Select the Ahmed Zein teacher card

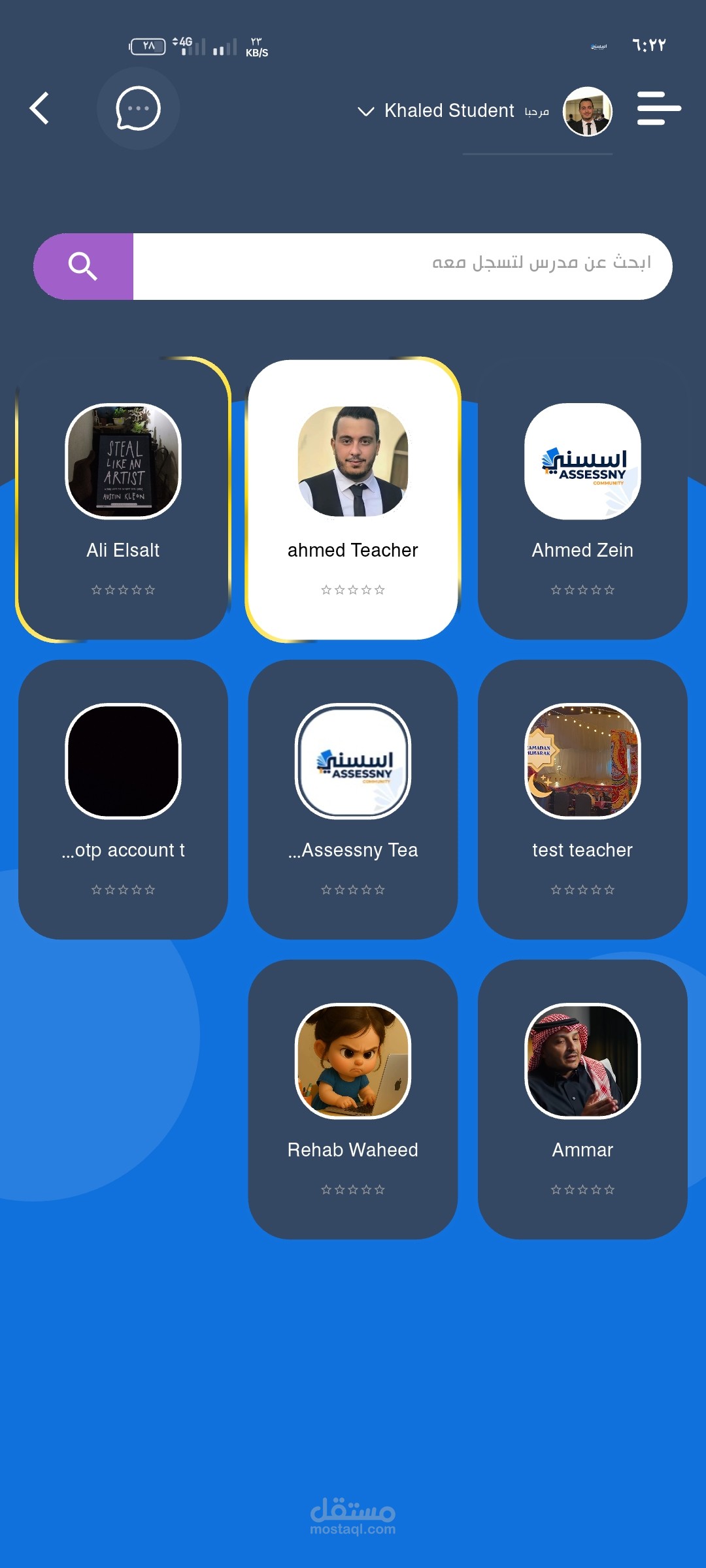click(582, 500)
